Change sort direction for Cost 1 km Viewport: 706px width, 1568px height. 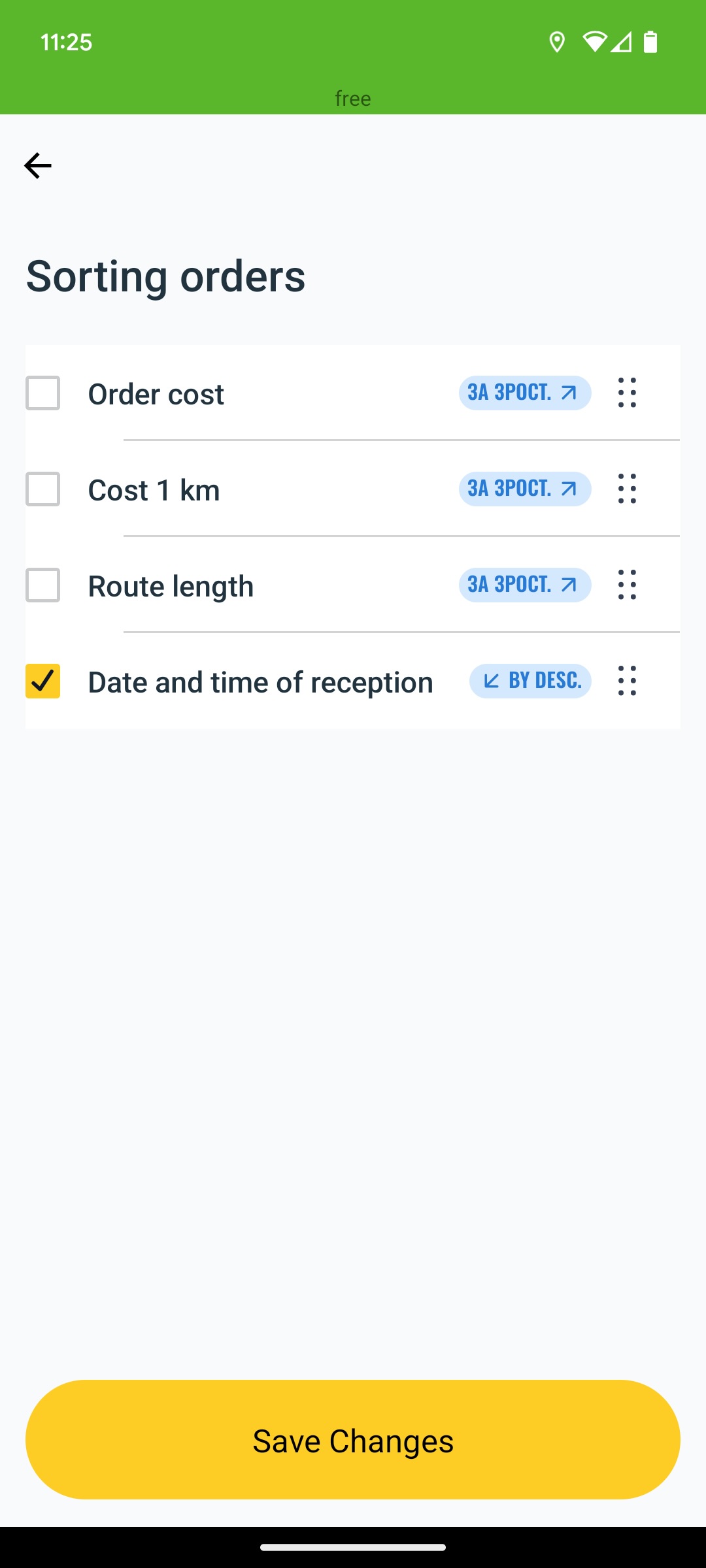525,489
